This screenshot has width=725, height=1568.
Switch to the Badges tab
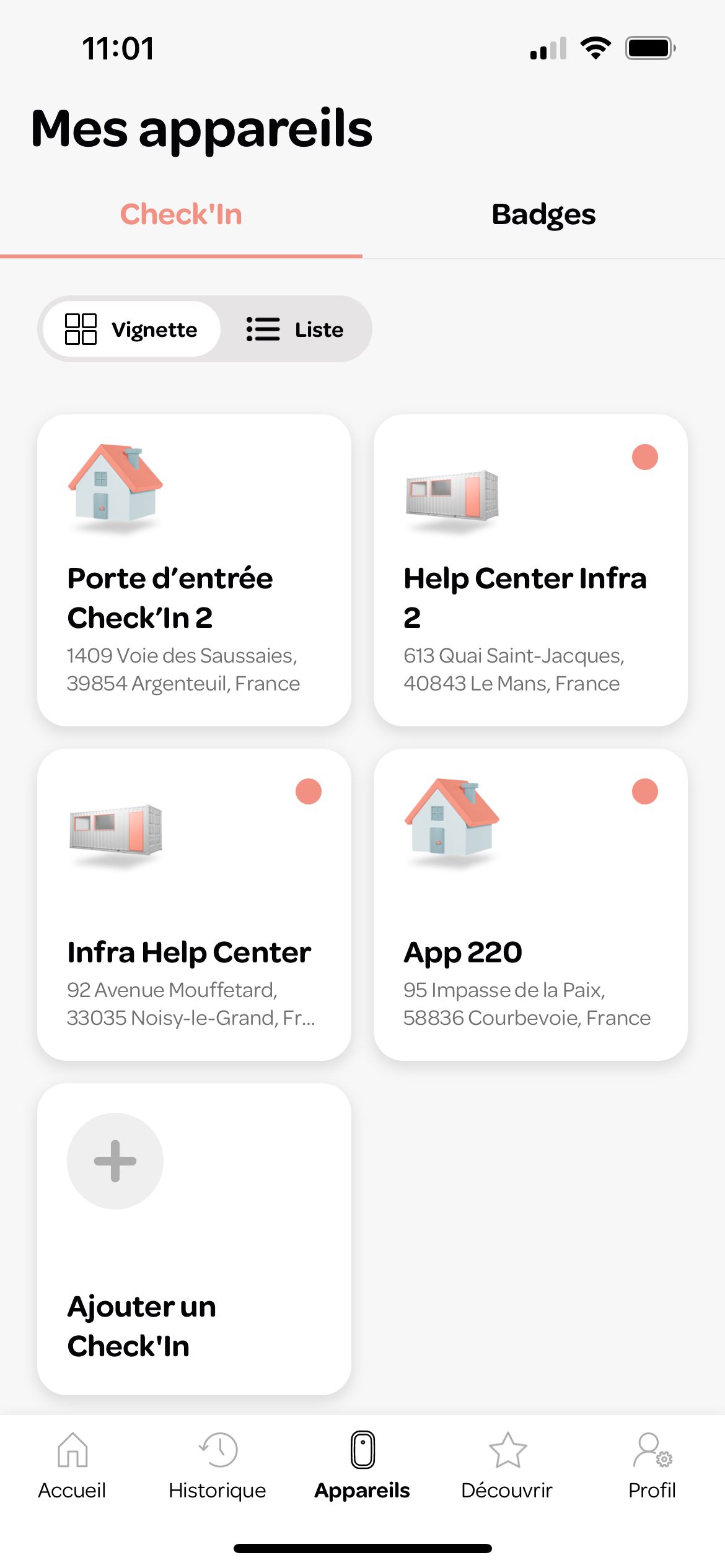543,214
